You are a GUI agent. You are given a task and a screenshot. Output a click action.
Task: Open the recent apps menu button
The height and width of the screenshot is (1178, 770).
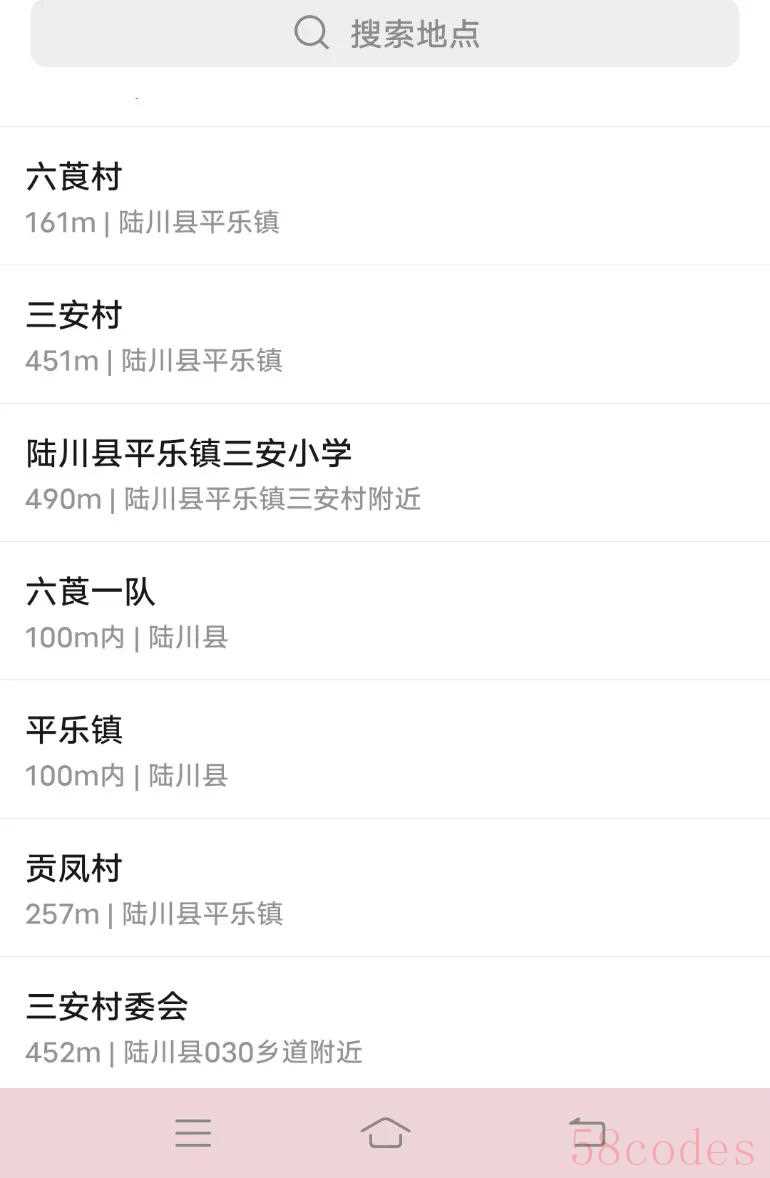coord(193,1133)
